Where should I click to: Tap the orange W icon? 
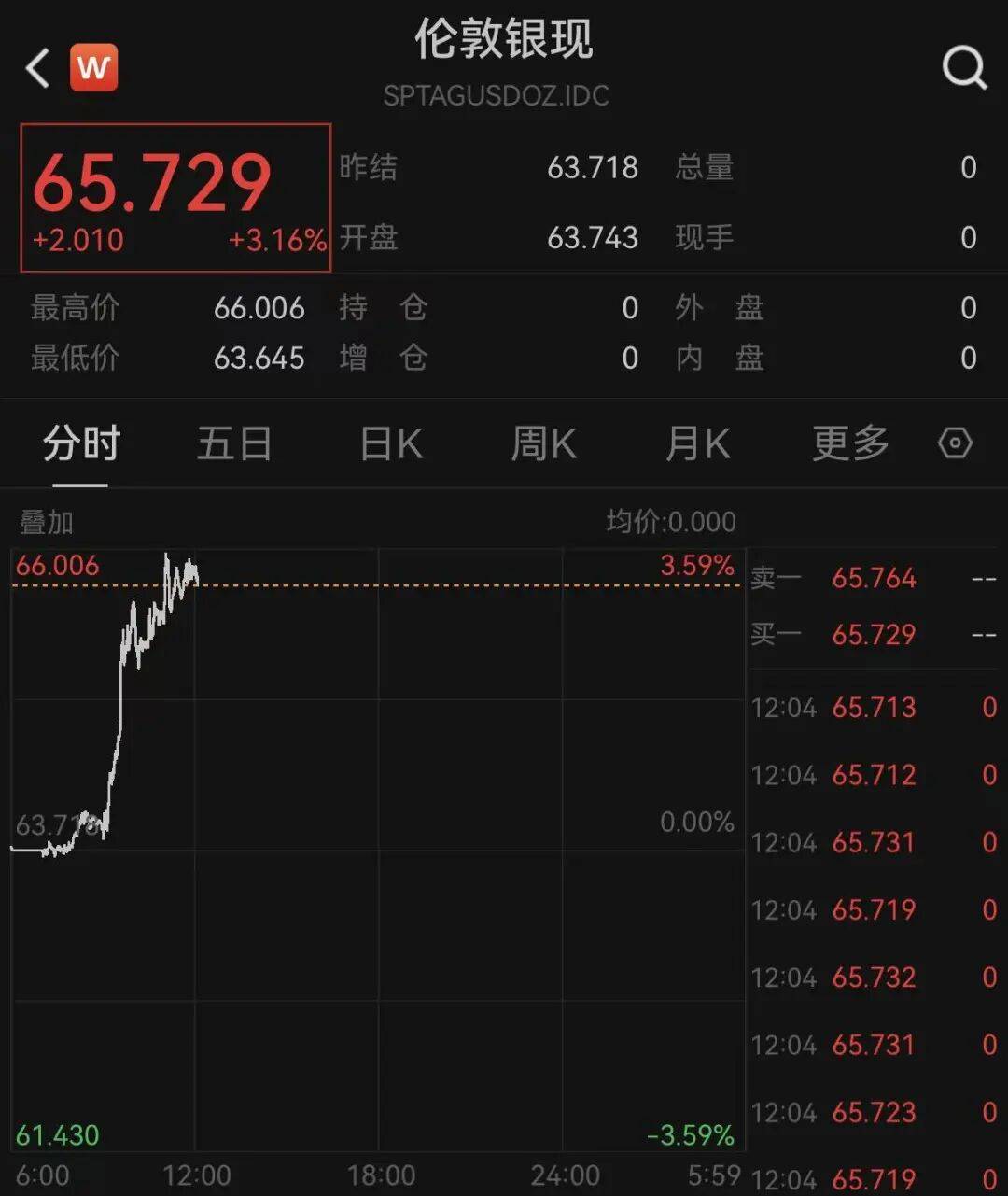click(x=93, y=68)
